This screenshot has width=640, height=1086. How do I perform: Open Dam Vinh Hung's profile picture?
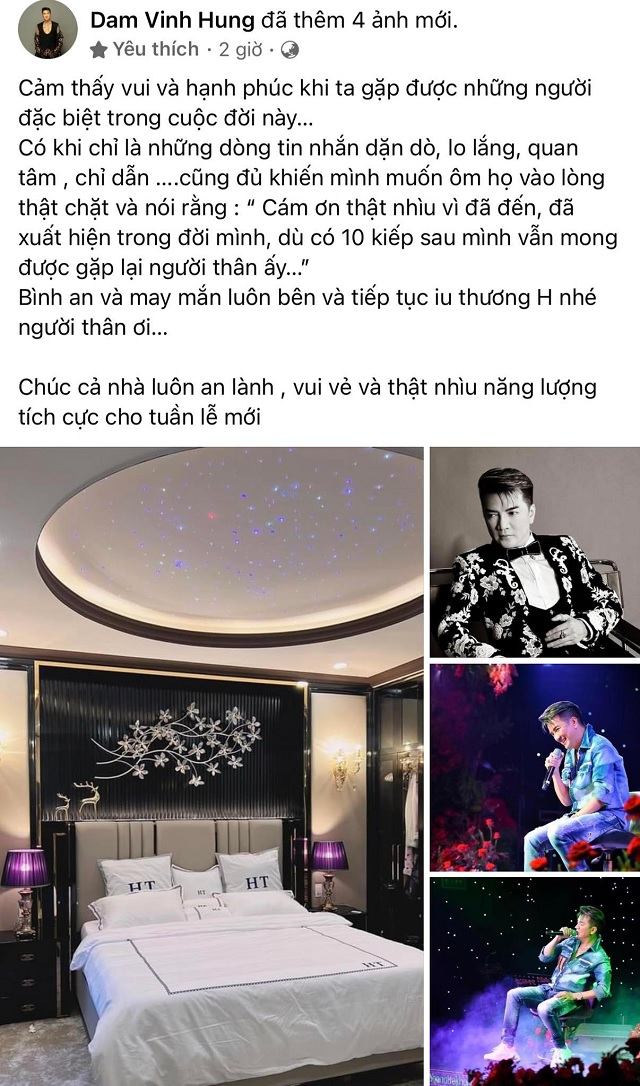pyautogui.click(x=48, y=31)
